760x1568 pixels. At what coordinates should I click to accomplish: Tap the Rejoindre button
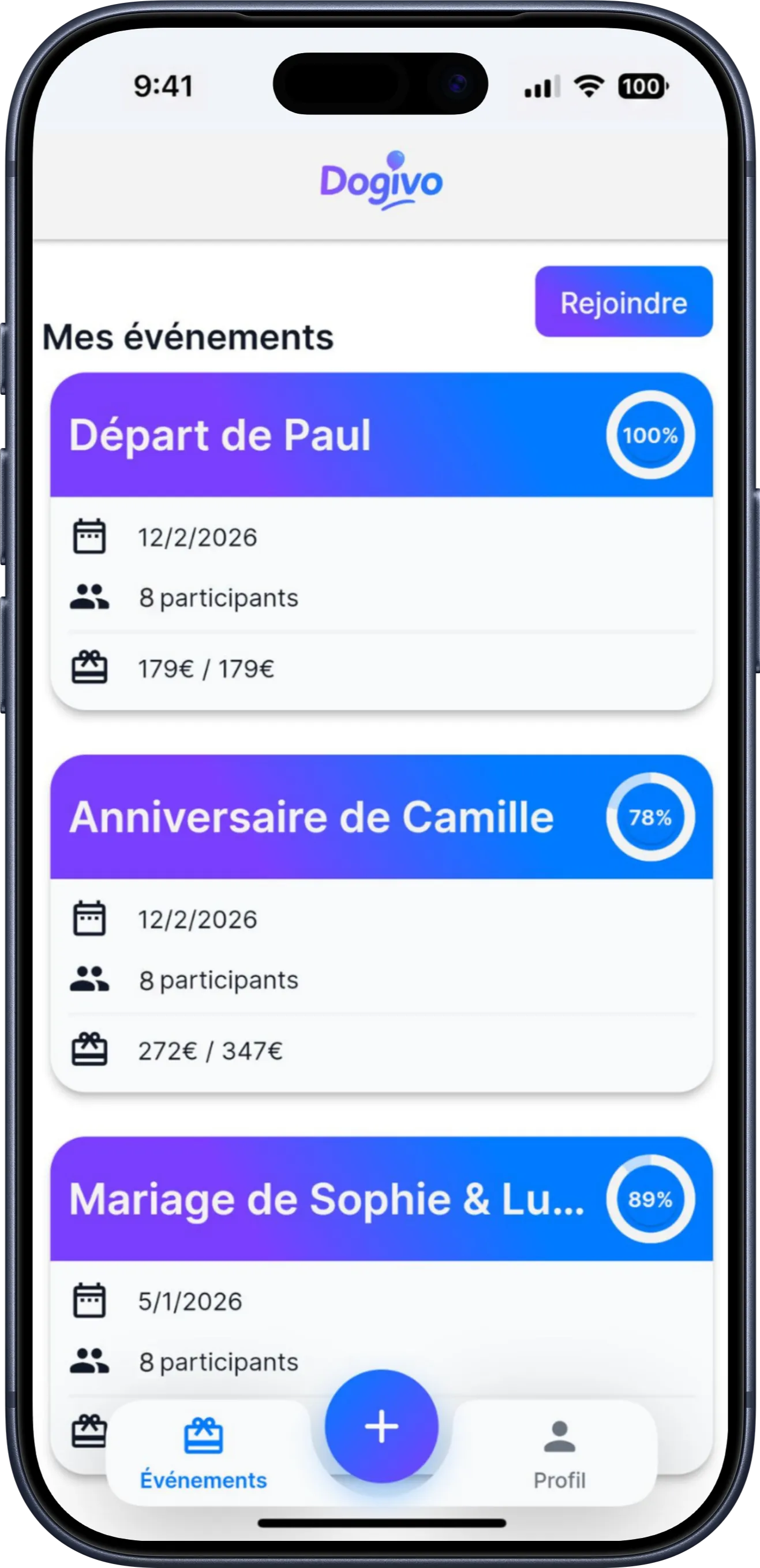tap(623, 302)
